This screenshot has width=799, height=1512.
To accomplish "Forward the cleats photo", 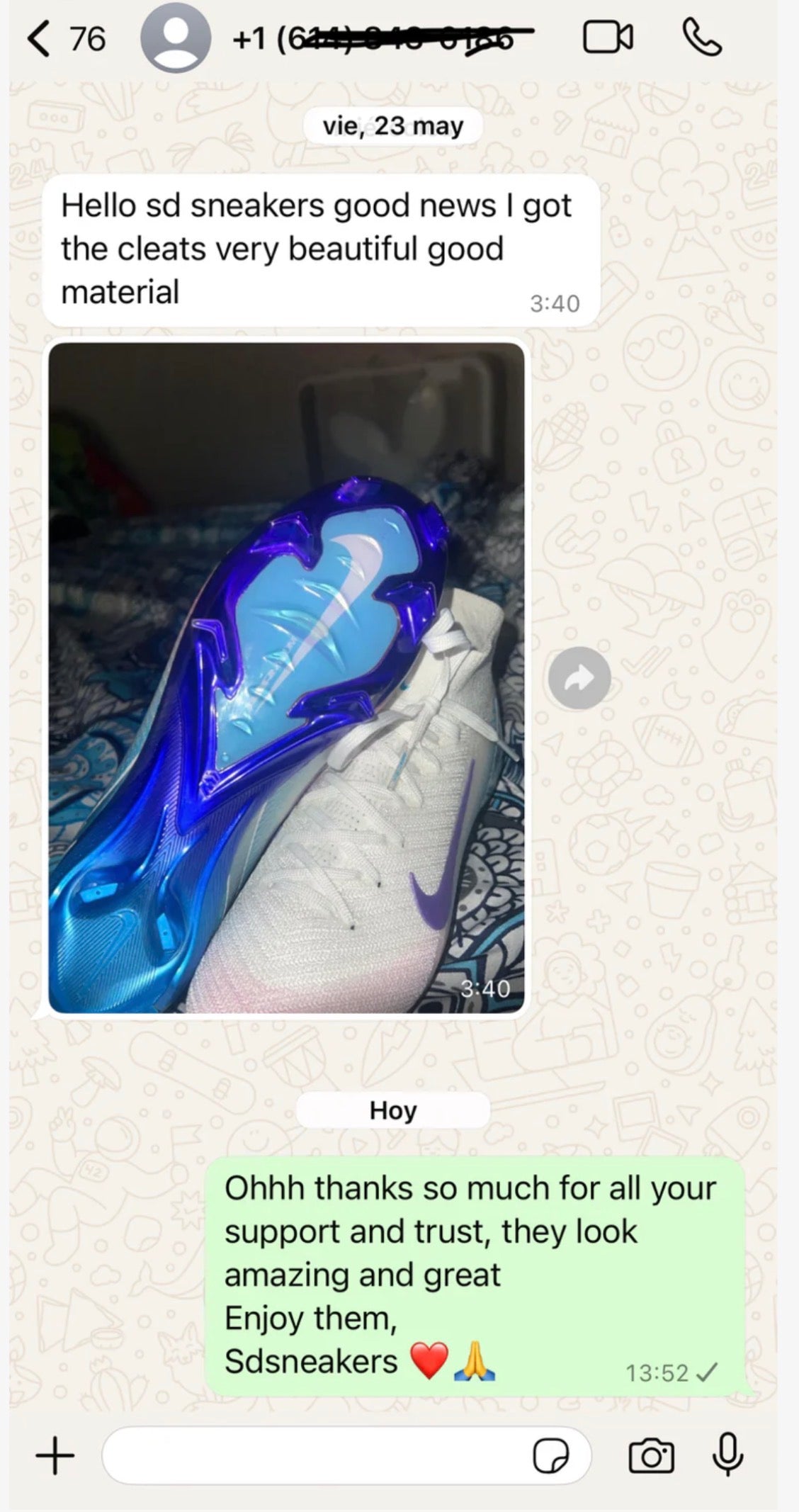I will [x=579, y=678].
